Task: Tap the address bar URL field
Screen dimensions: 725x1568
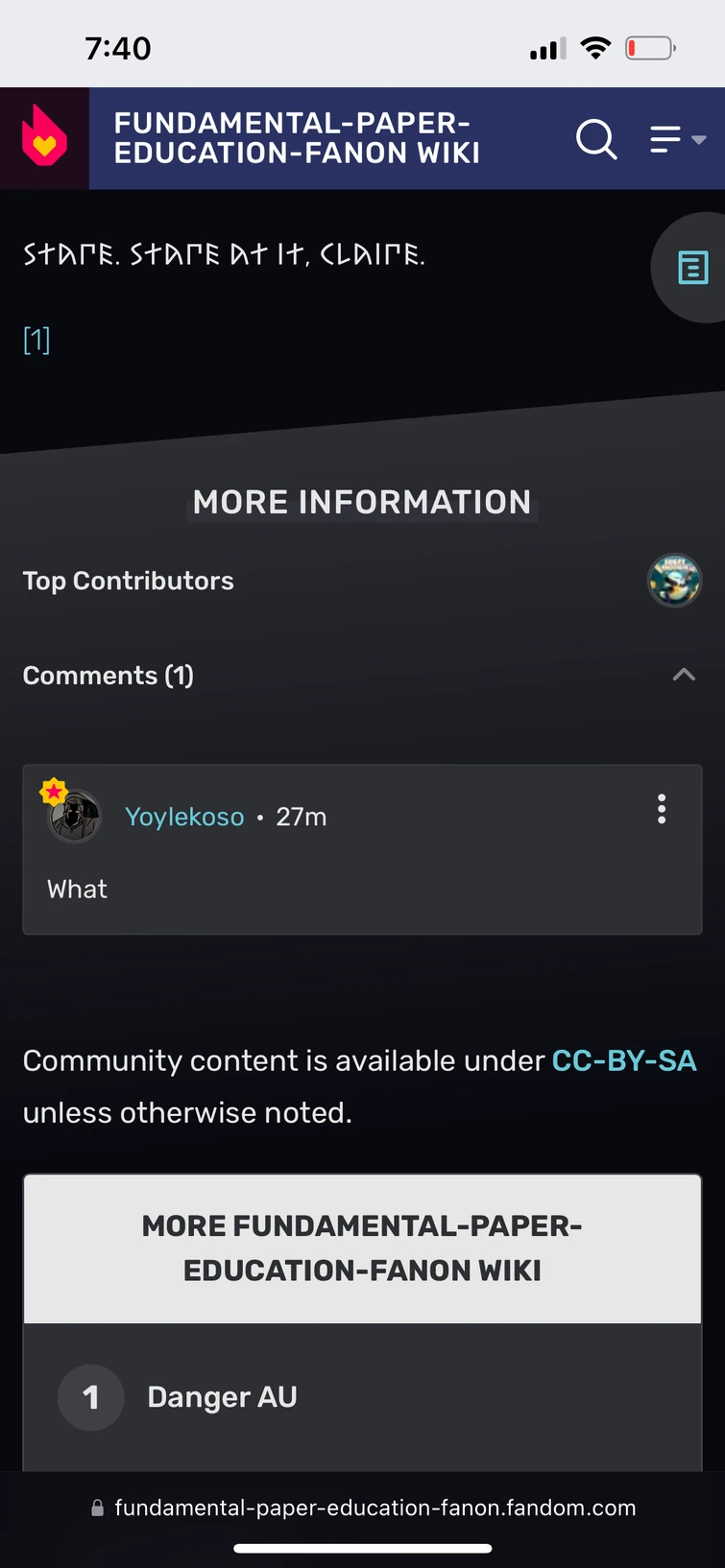Action: tap(375, 1508)
